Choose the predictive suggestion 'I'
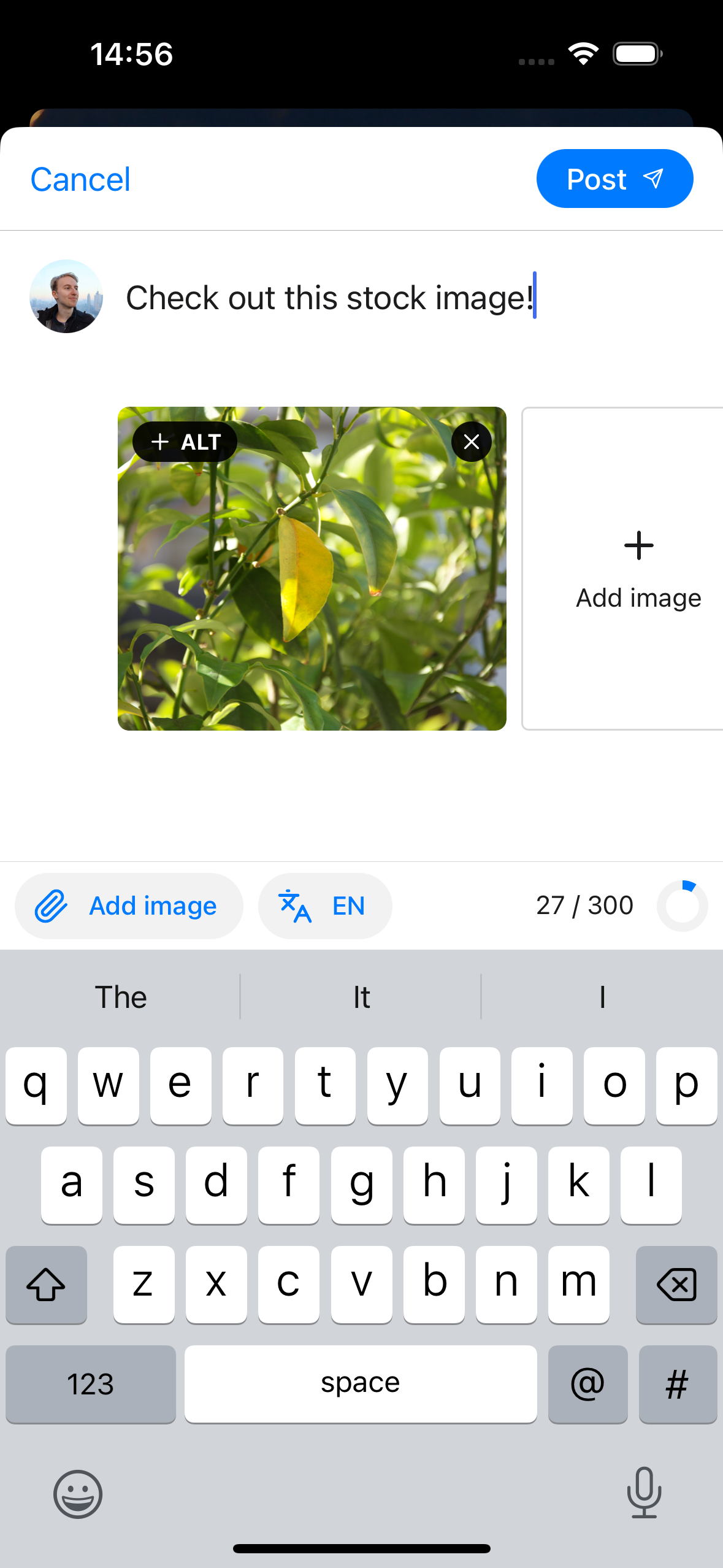The width and height of the screenshot is (723, 1568). click(x=602, y=997)
